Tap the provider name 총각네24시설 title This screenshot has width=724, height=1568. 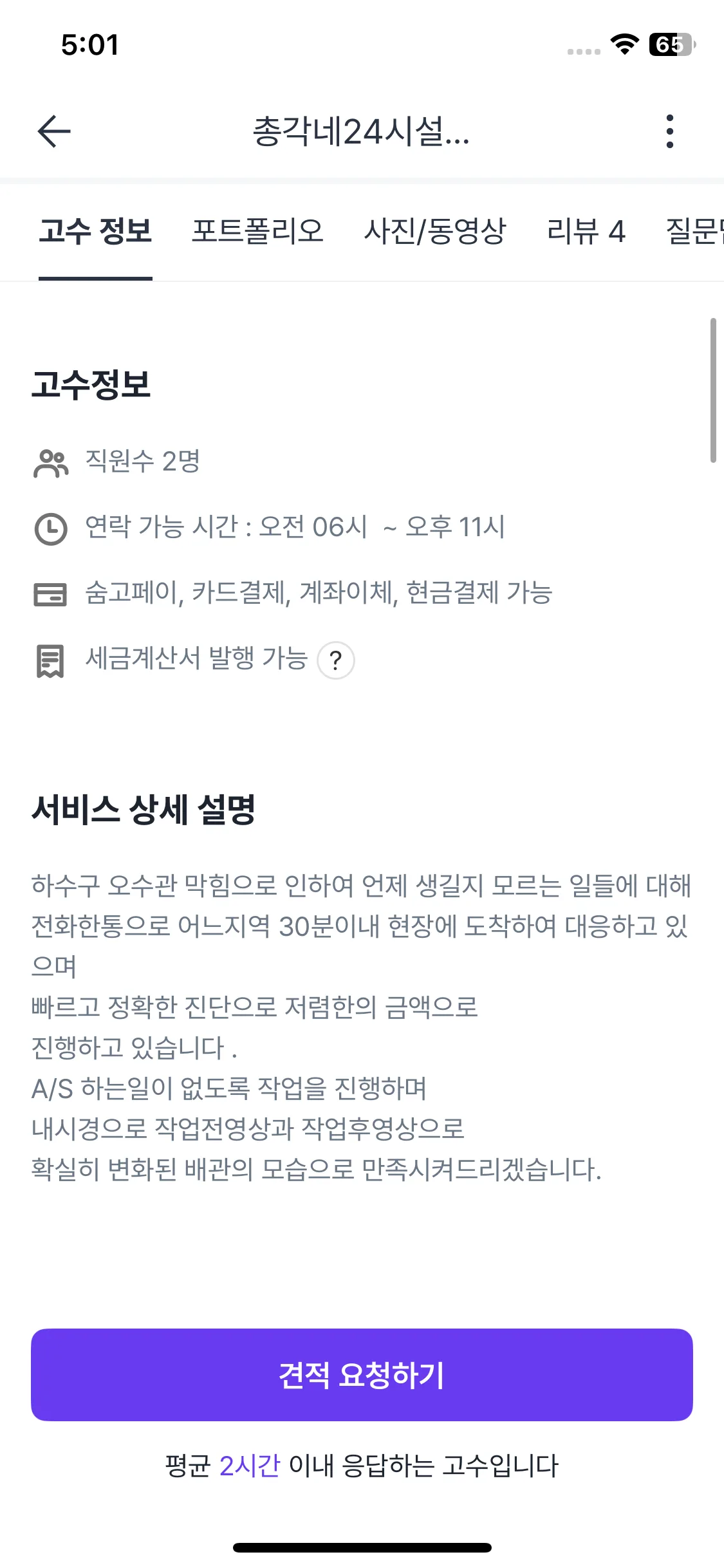click(362, 133)
